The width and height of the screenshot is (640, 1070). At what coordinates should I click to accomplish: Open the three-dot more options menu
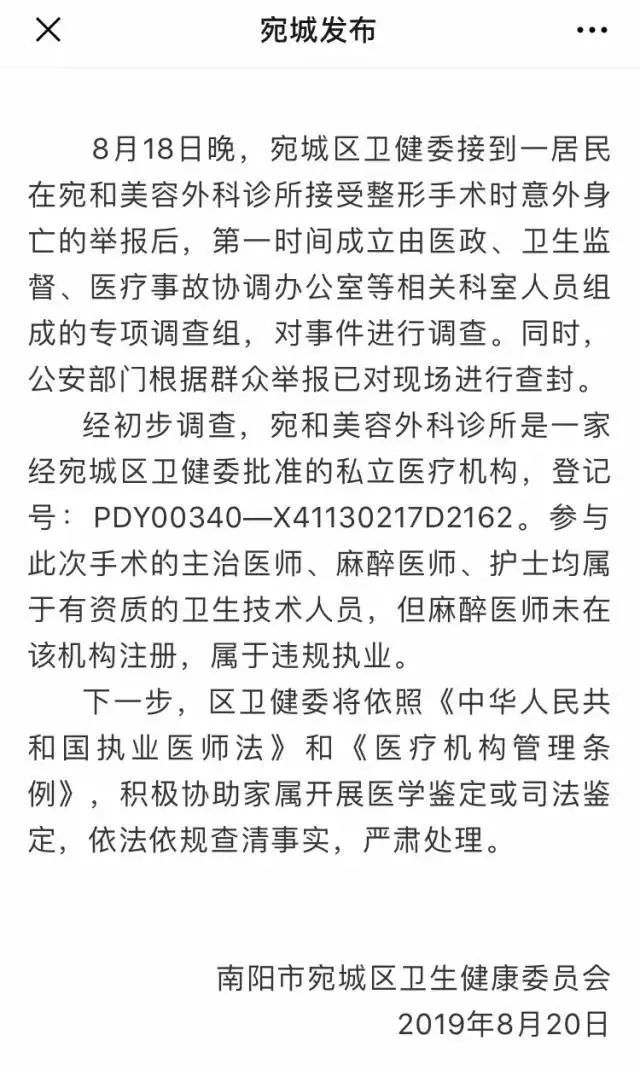592,31
